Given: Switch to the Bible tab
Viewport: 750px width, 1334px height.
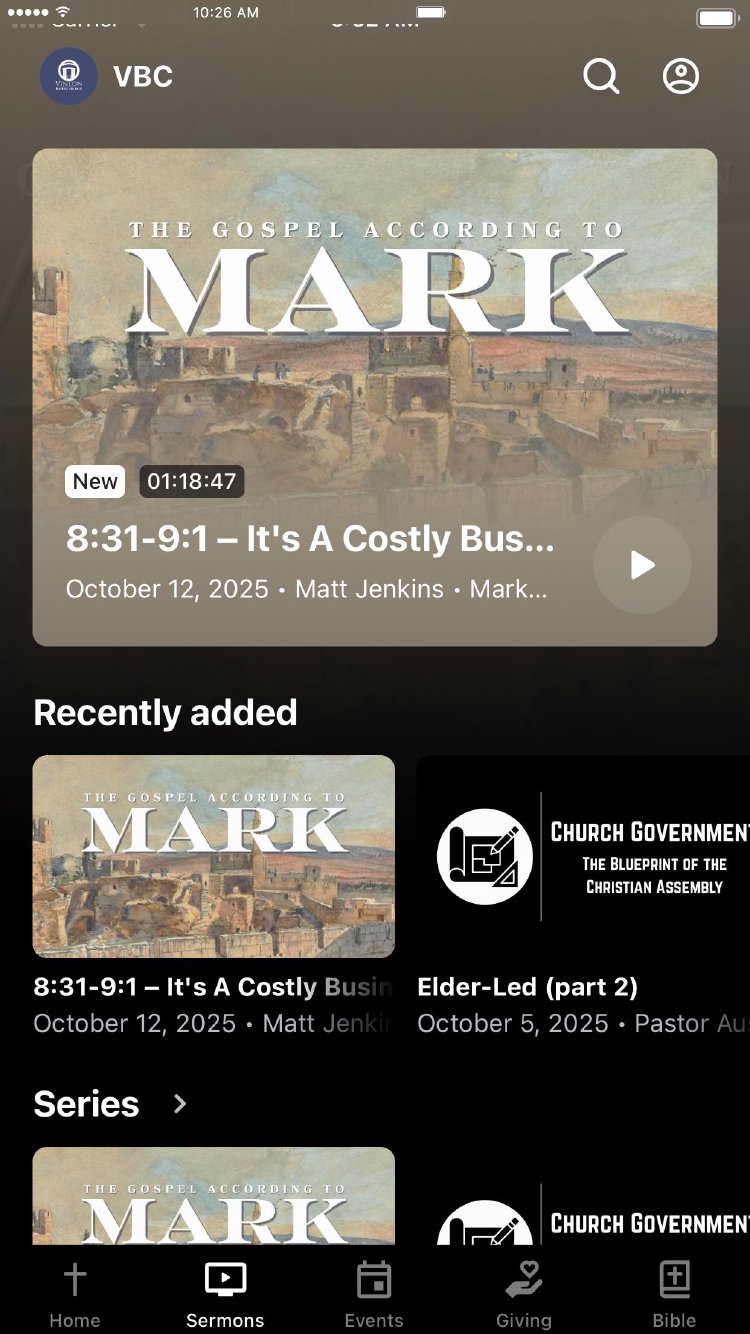Looking at the screenshot, I should (675, 1294).
